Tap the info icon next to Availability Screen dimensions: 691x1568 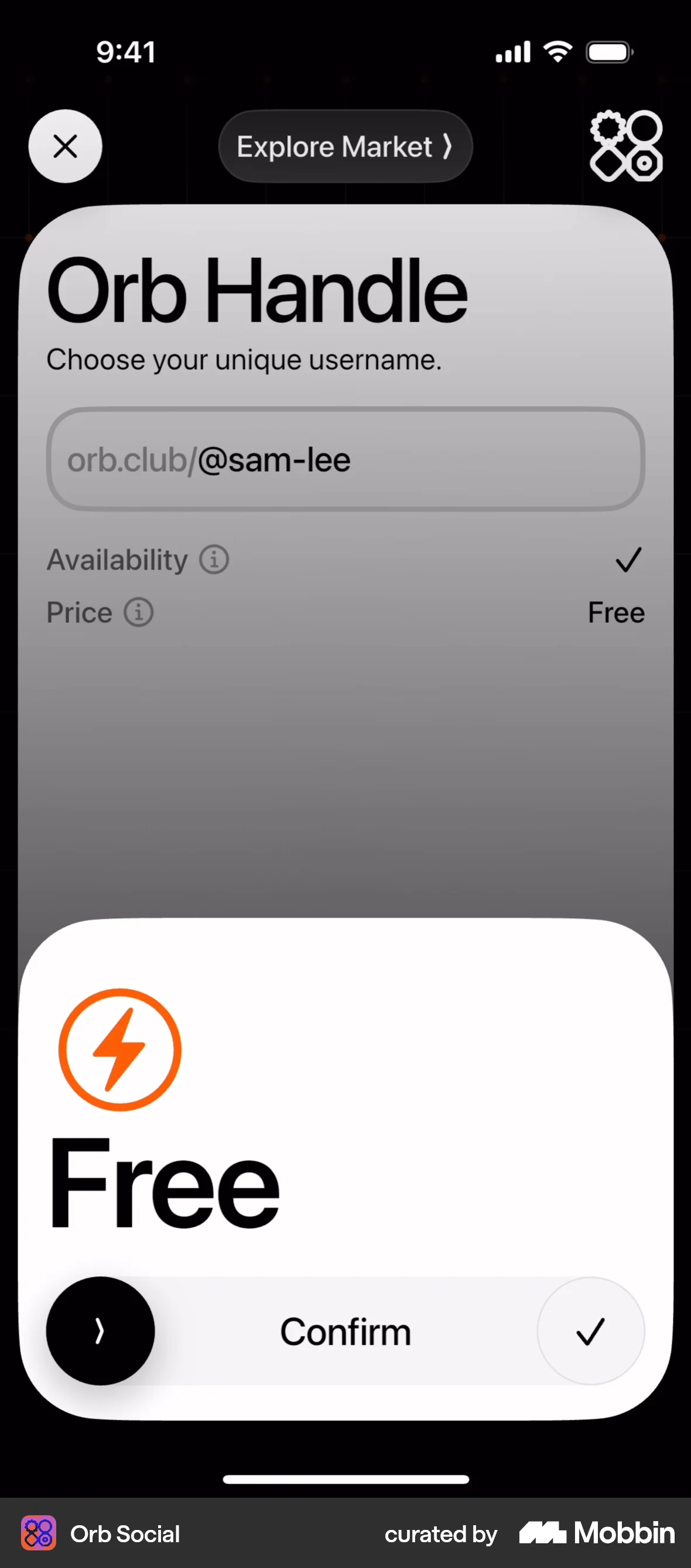(x=214, y=559)
